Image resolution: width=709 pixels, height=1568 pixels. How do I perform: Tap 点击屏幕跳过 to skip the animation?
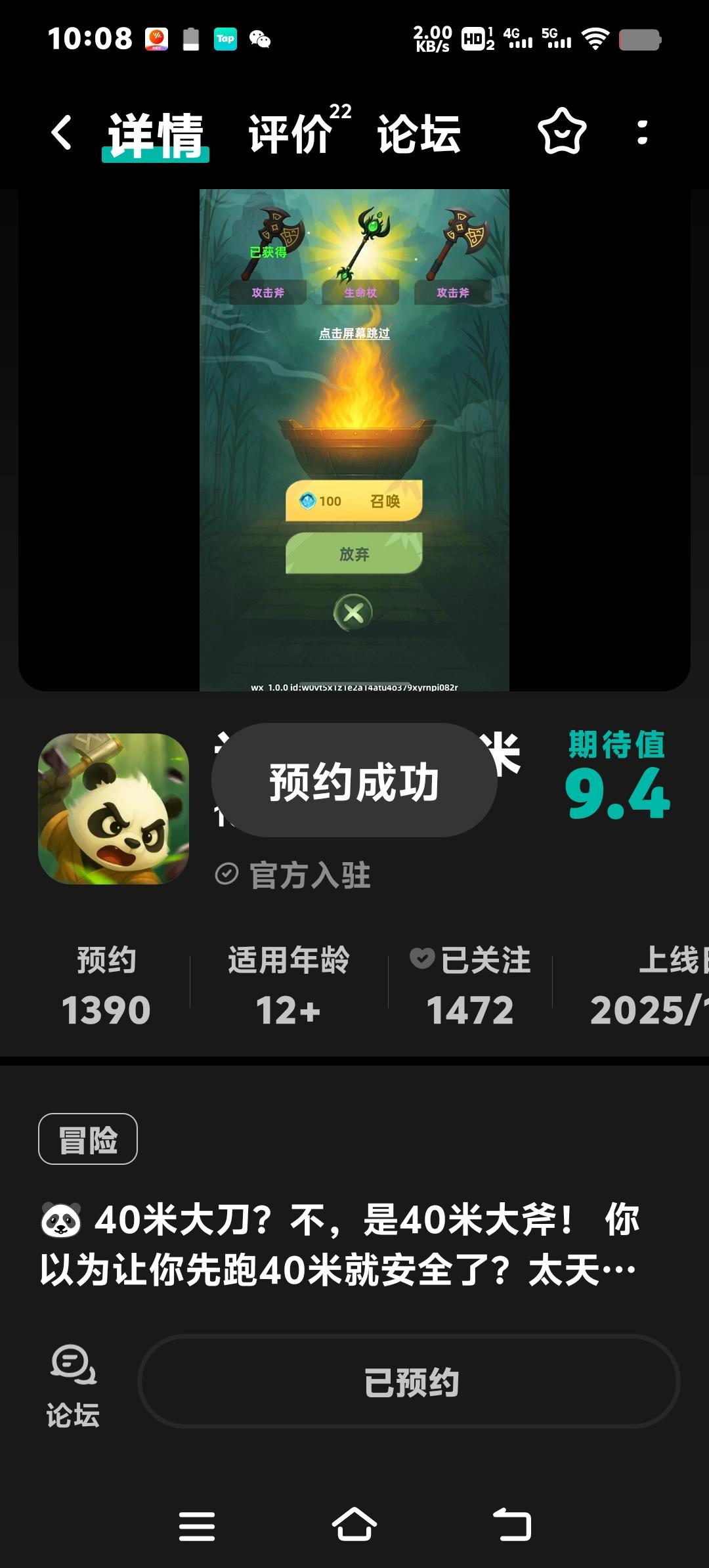(354, 334)
